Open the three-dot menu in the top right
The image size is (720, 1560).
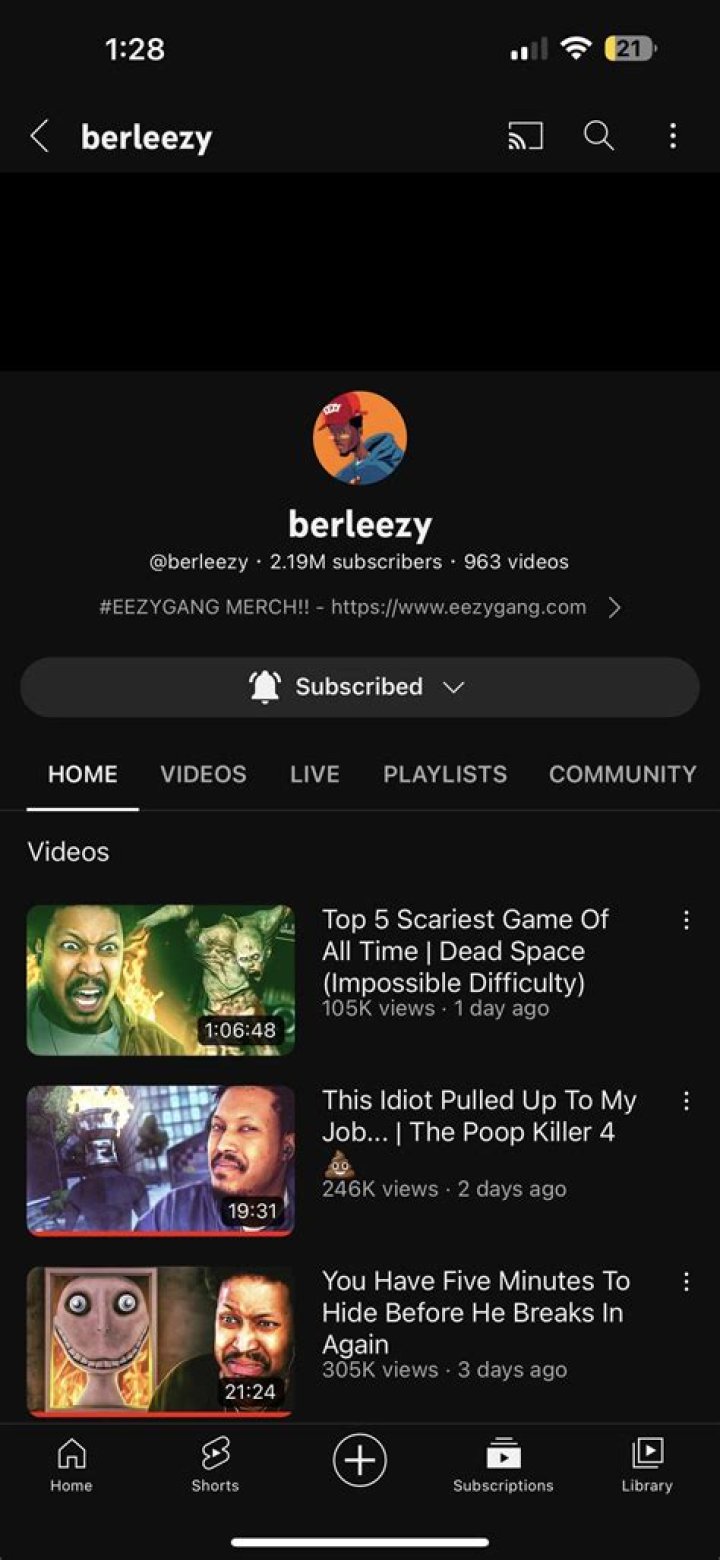[x=672, y=136]
